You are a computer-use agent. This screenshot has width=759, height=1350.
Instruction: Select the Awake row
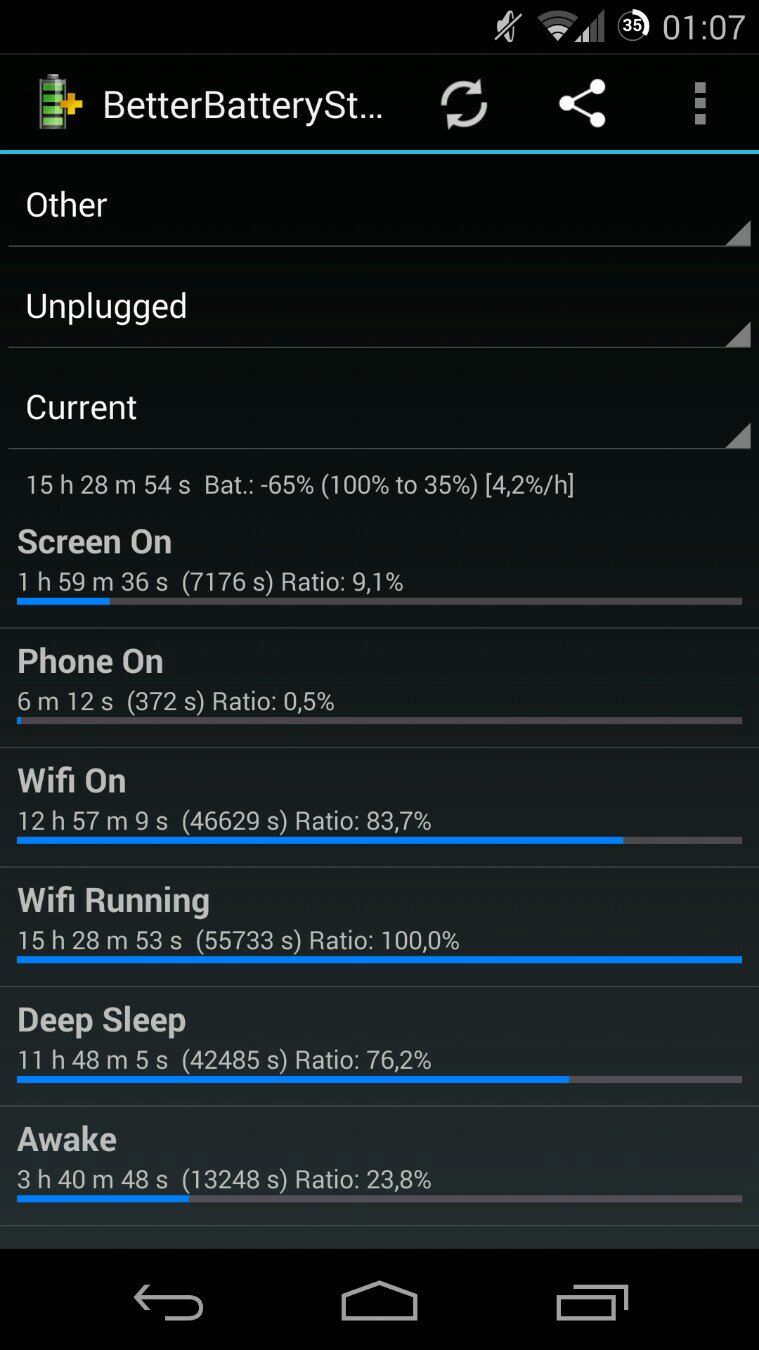379,1164
